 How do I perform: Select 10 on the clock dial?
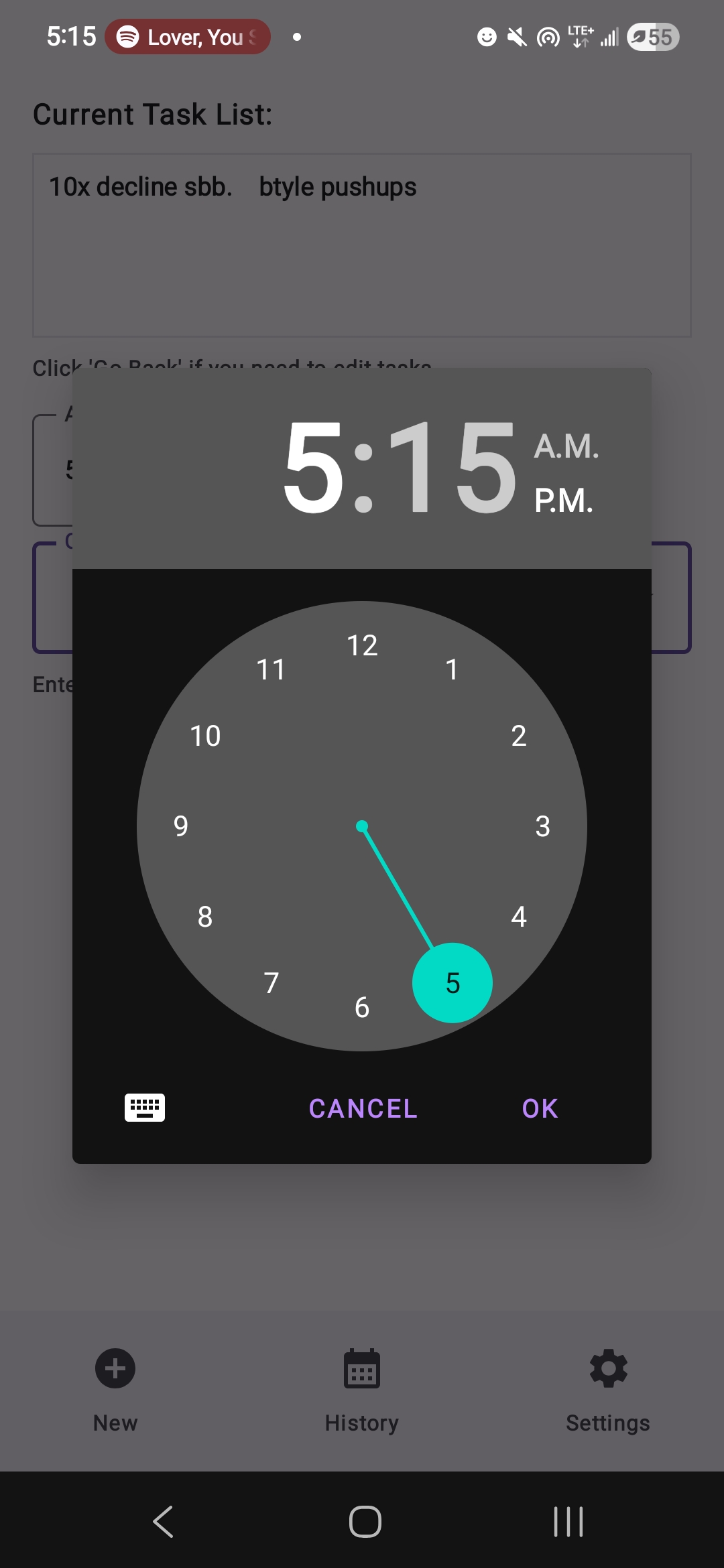pyautogui.click(x=205, y=736)
